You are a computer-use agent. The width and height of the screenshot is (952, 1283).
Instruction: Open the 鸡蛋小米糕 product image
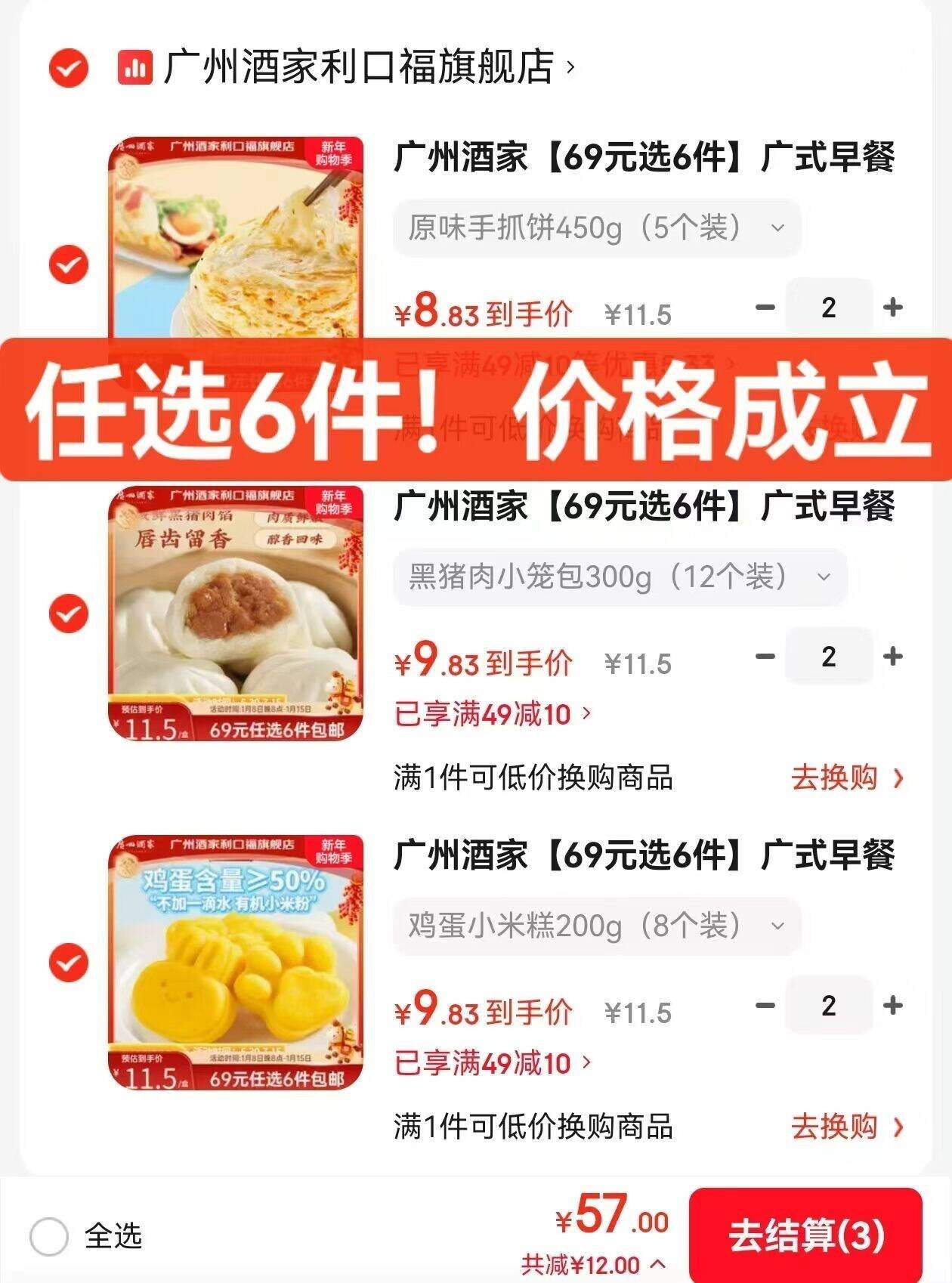236,963
